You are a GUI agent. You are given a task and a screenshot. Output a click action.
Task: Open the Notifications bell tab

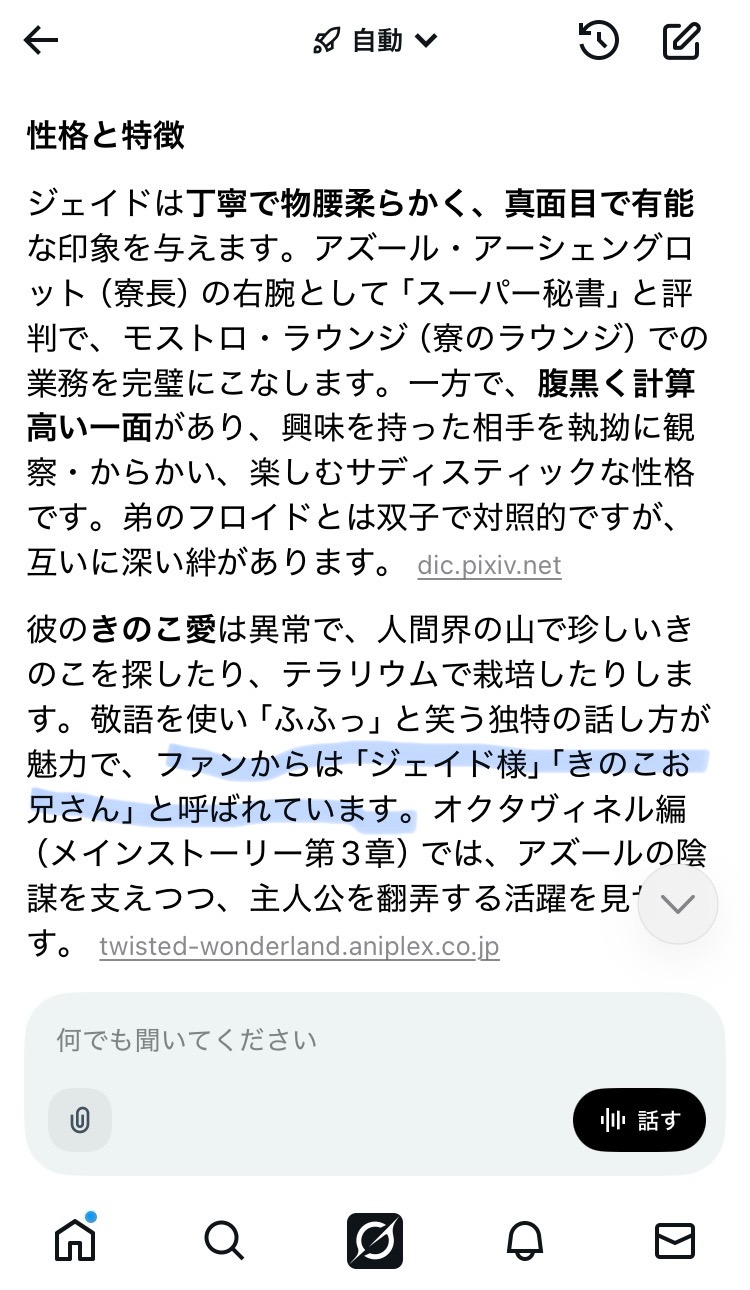525,1241
